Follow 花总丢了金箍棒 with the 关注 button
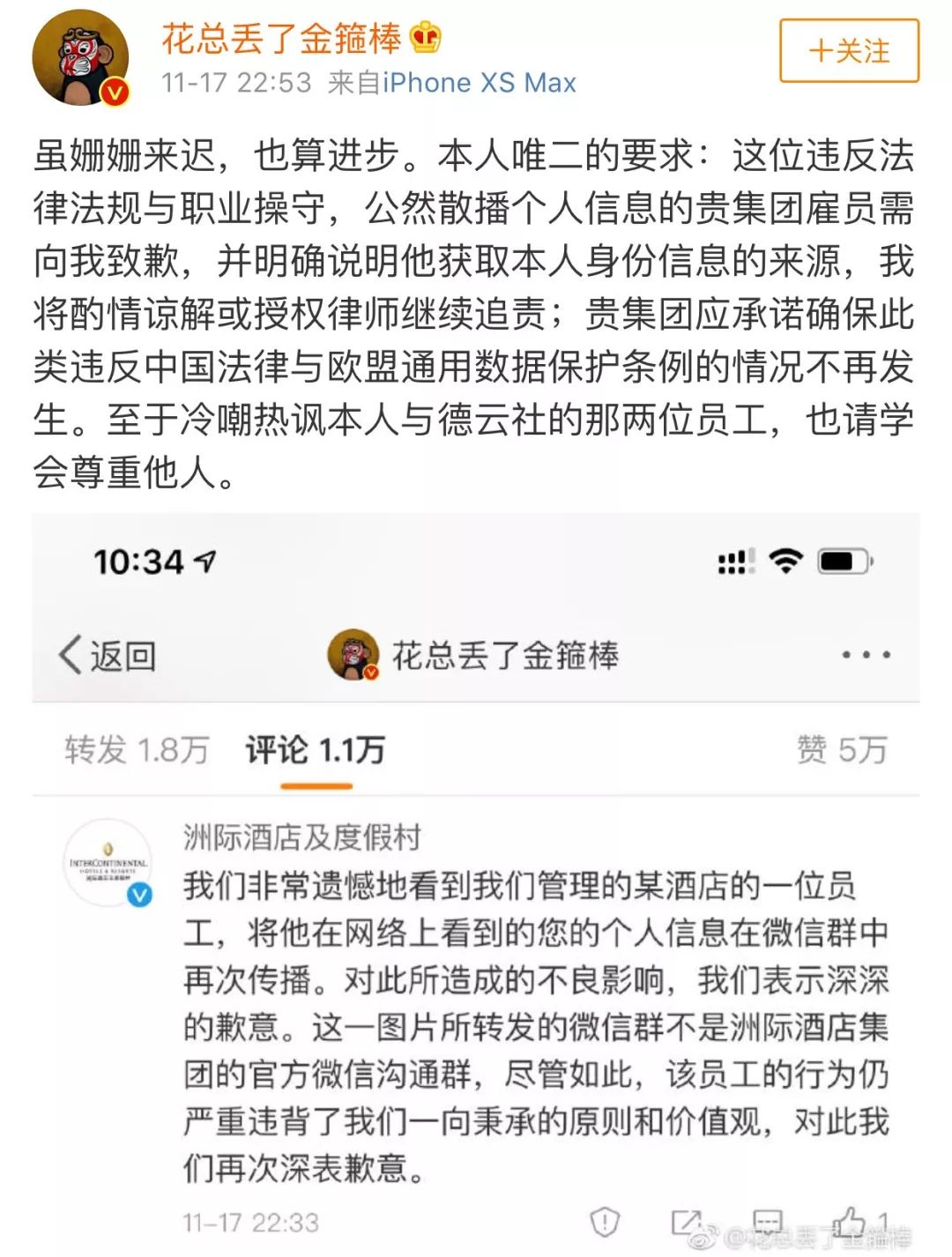Viewport: 952px width, 1257px height. point(849,51)
